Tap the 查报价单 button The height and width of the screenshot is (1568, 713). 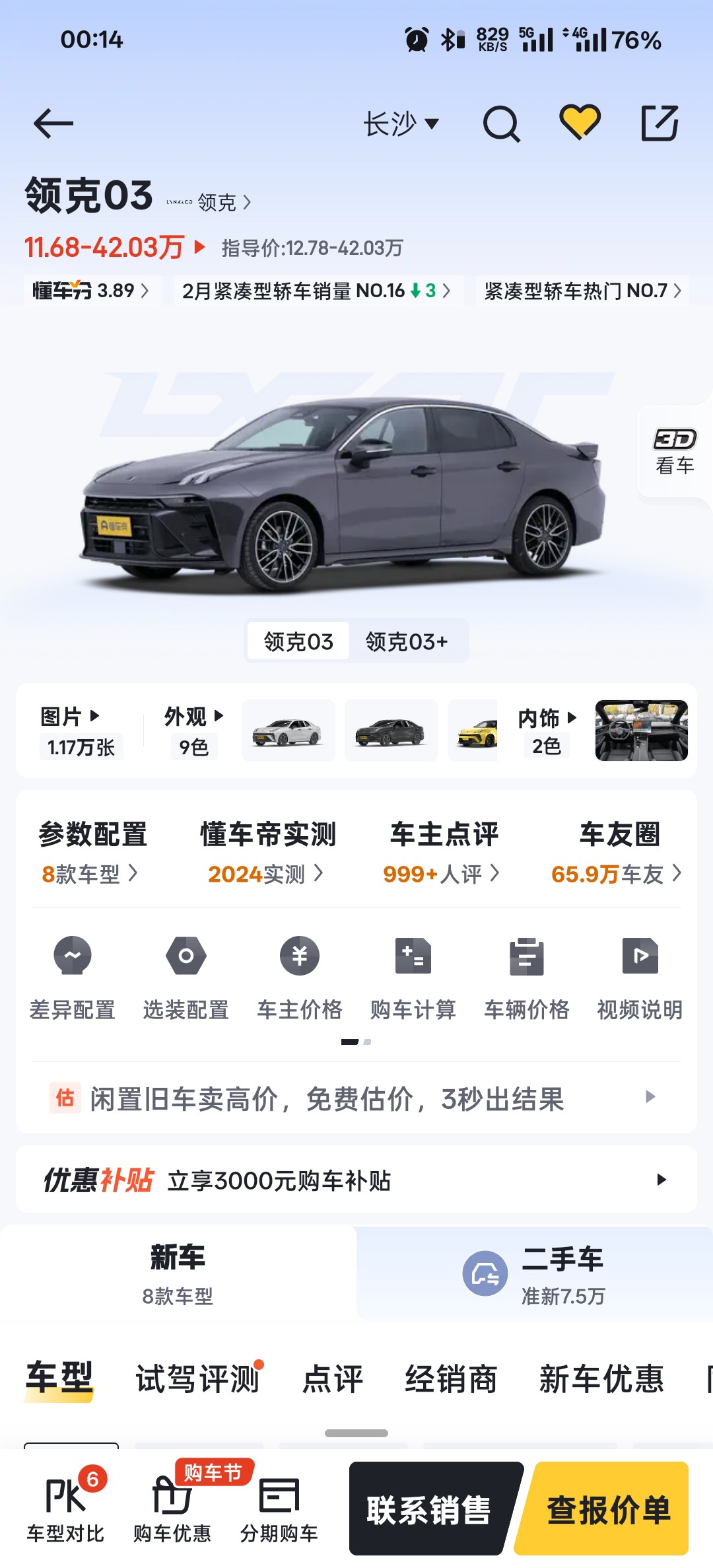pyautogui.click(x=608, y=1510)
